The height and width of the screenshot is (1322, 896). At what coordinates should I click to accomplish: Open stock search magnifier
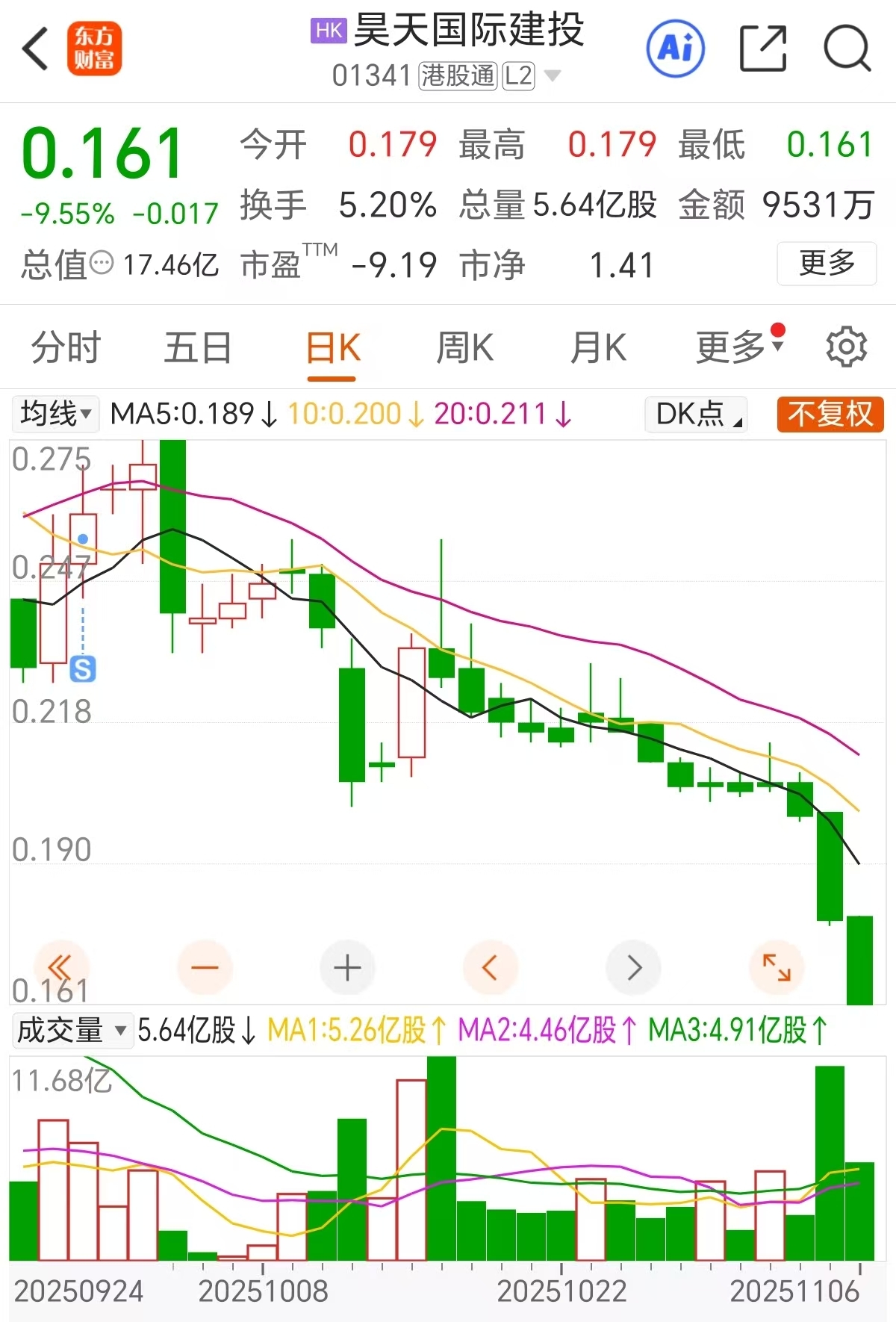coord(847,49)
